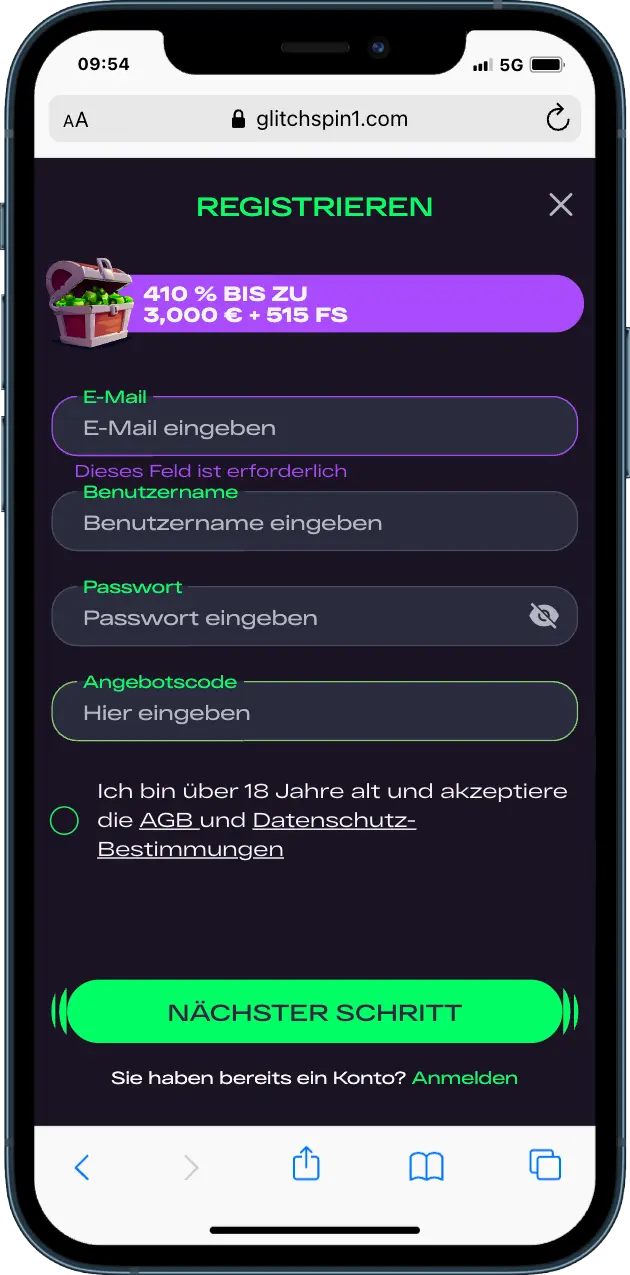Tap the E-Mail input field
Viewport: 630px width, 1275px height.
point(314,428)
